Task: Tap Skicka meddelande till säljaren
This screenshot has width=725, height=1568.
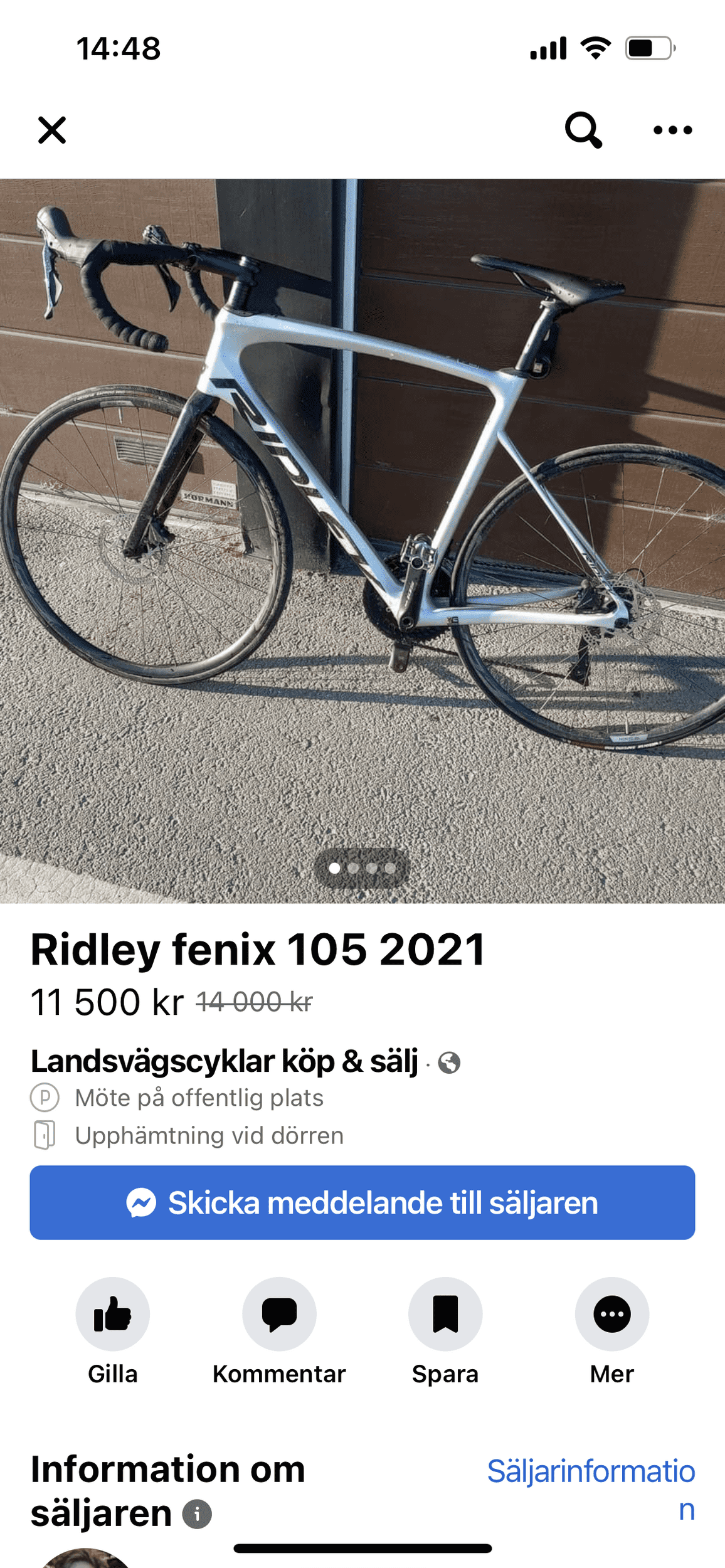Action: [362, 1202]
